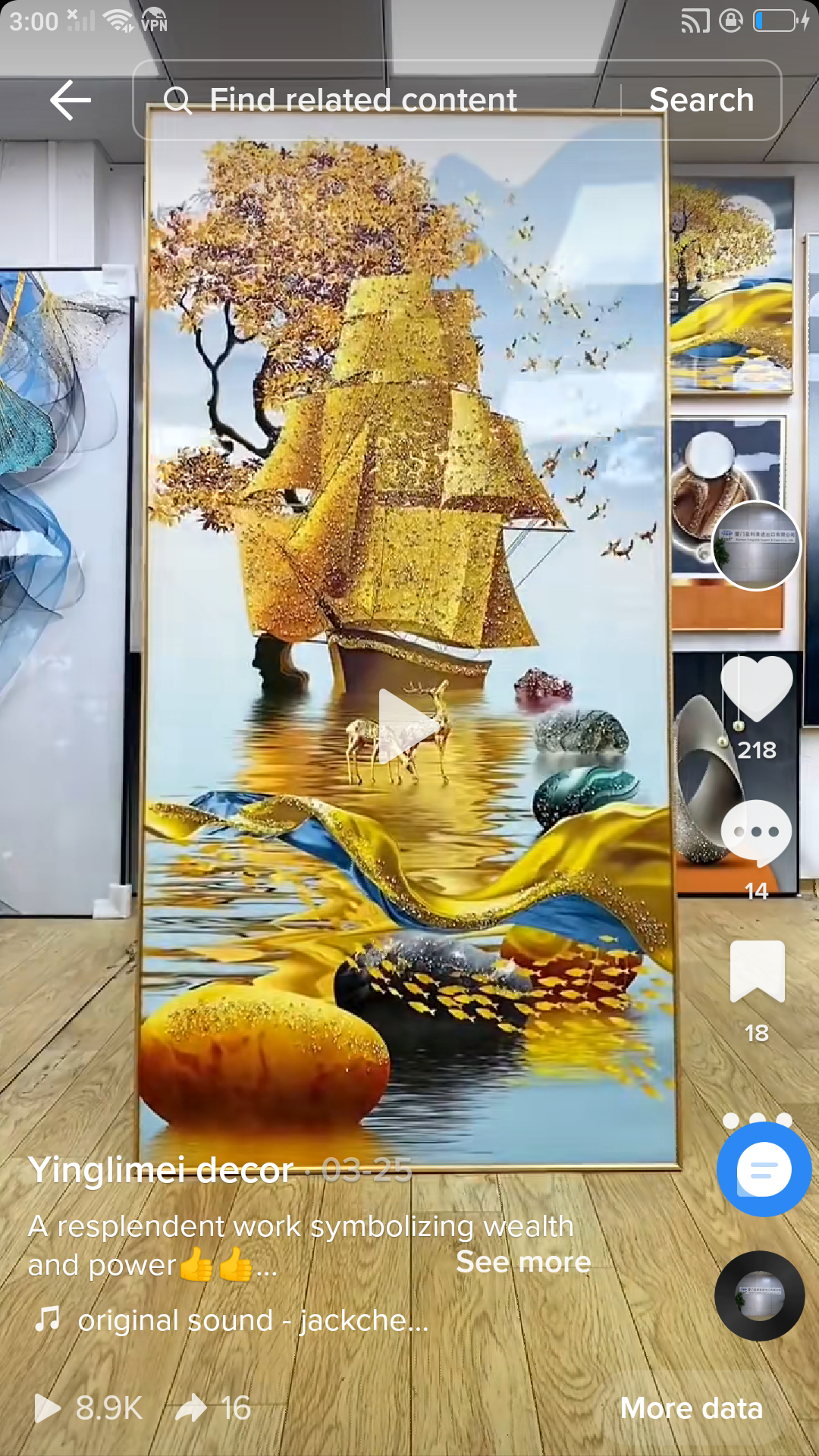Open the blue chat floating button
The image size is (819, 1456).
coord(764,1170)
